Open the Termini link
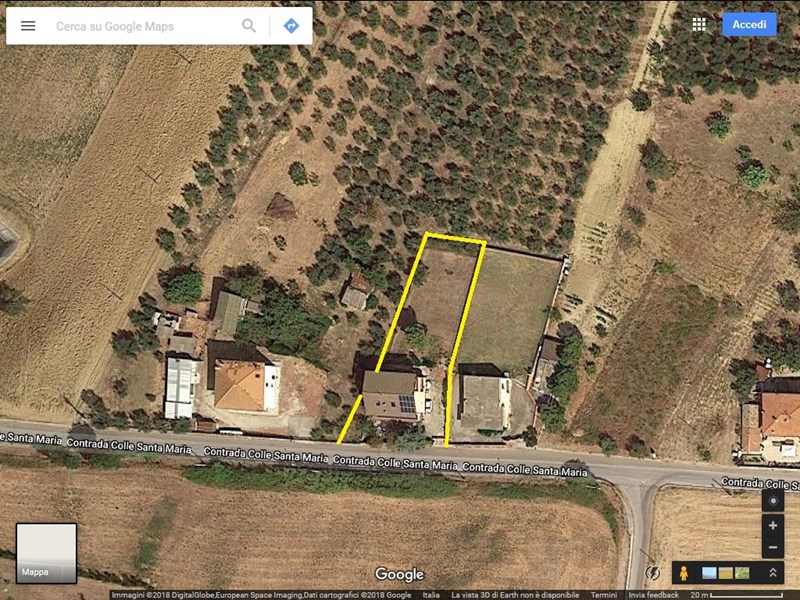Screen dimensions: 800x600 (x=604, y=595)
